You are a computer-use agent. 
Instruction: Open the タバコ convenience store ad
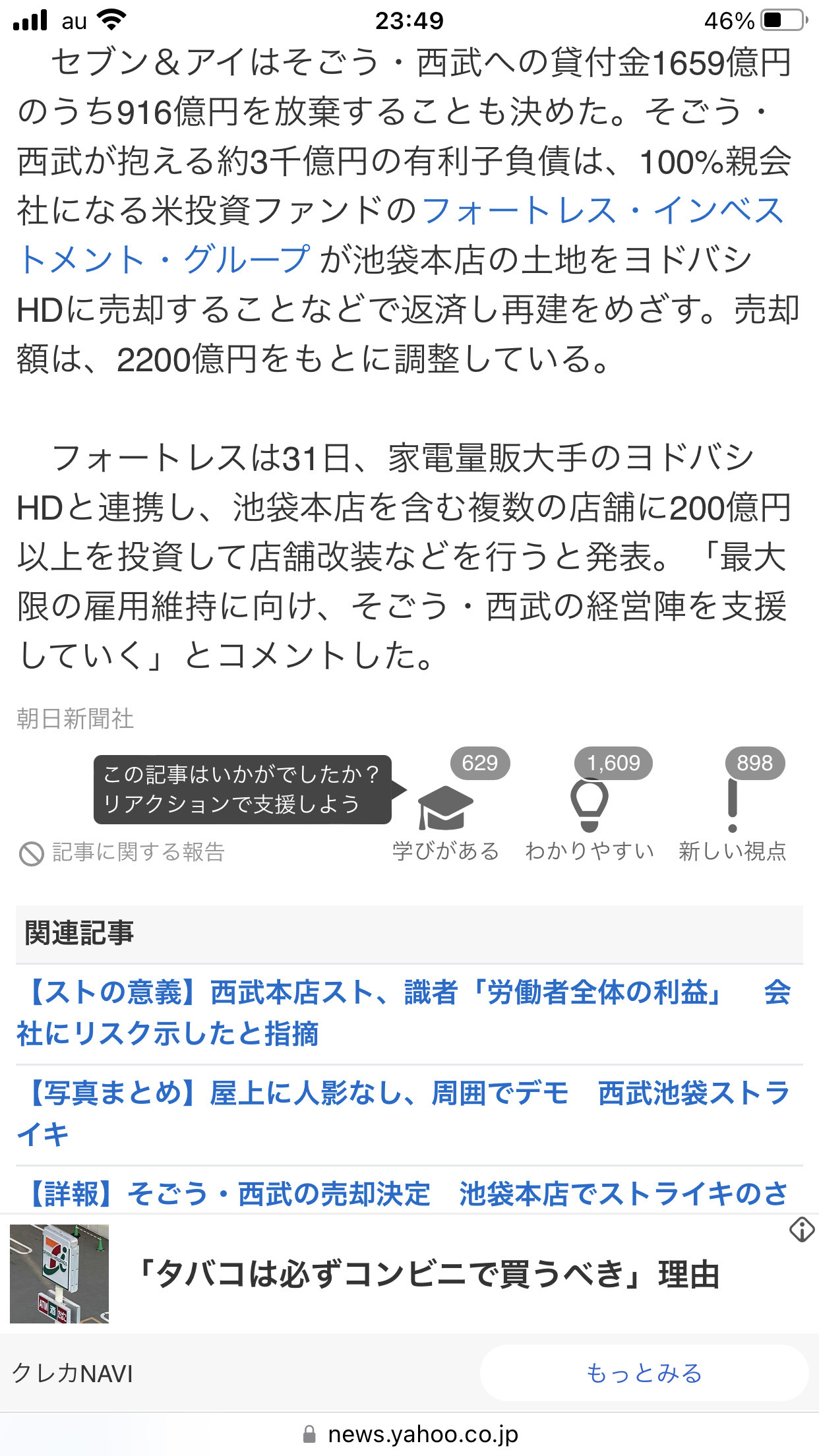click(409, 1274)
